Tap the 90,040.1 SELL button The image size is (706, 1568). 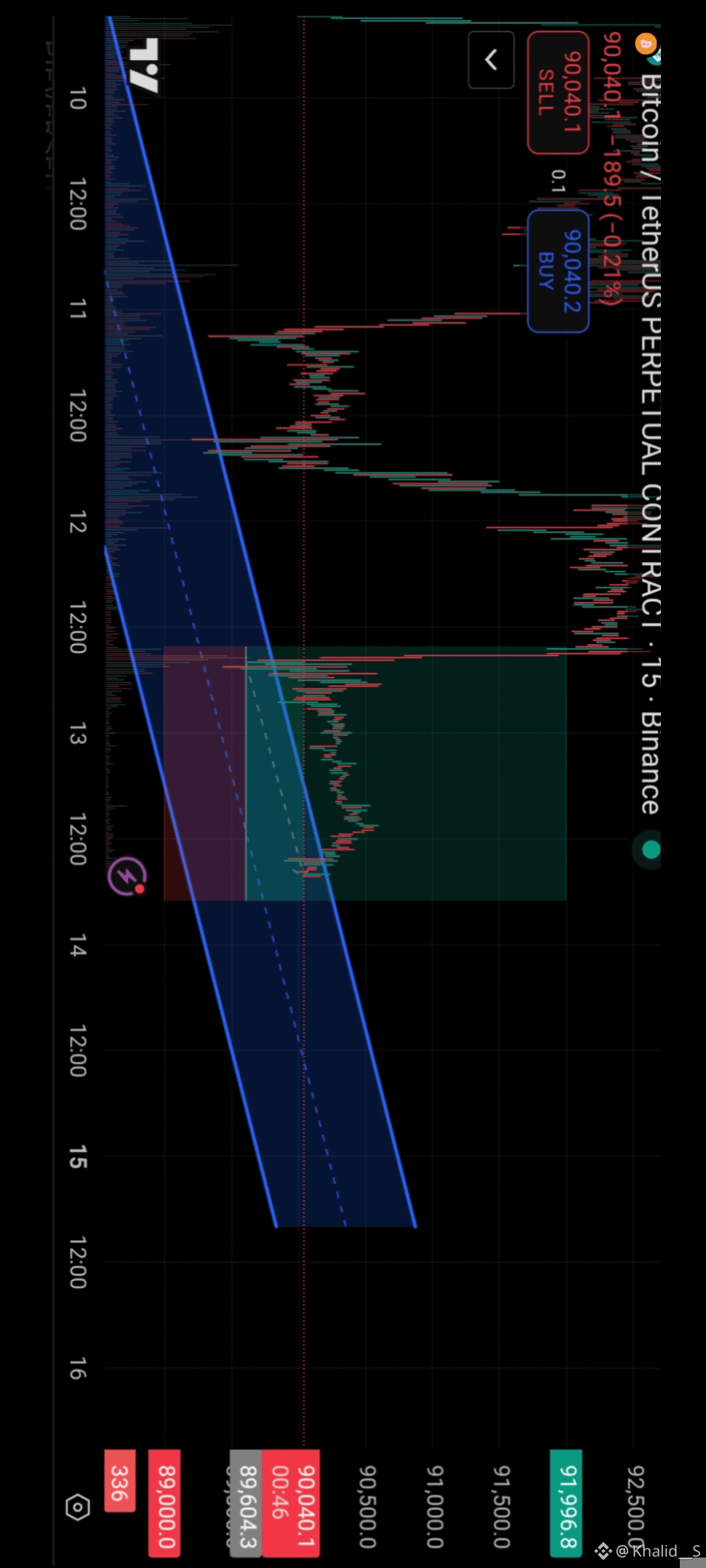pyautogui.click(x=558, y=93)
